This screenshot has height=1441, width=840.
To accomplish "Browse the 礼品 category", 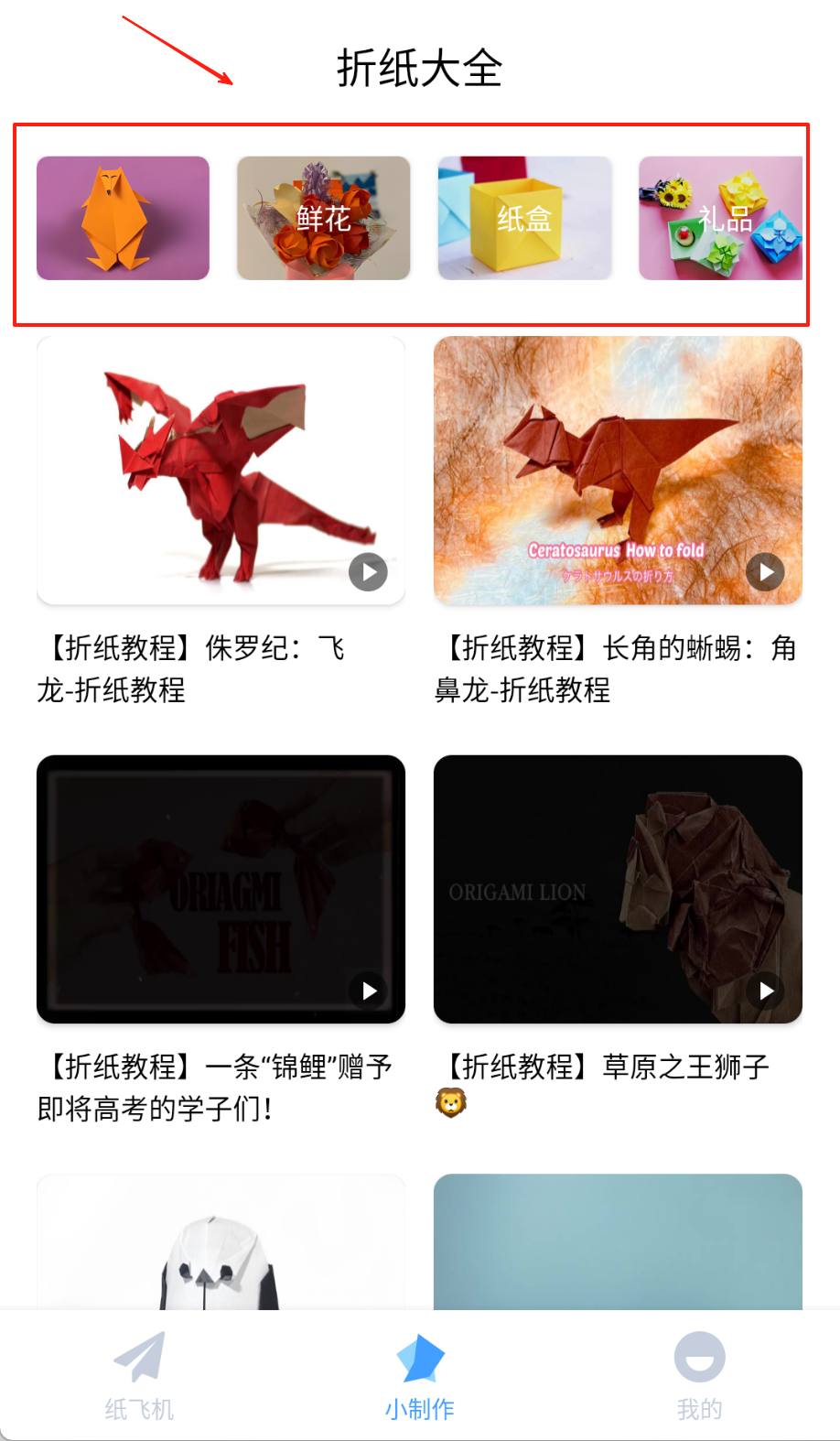I will pyautogui.click(x=720, y=218).
